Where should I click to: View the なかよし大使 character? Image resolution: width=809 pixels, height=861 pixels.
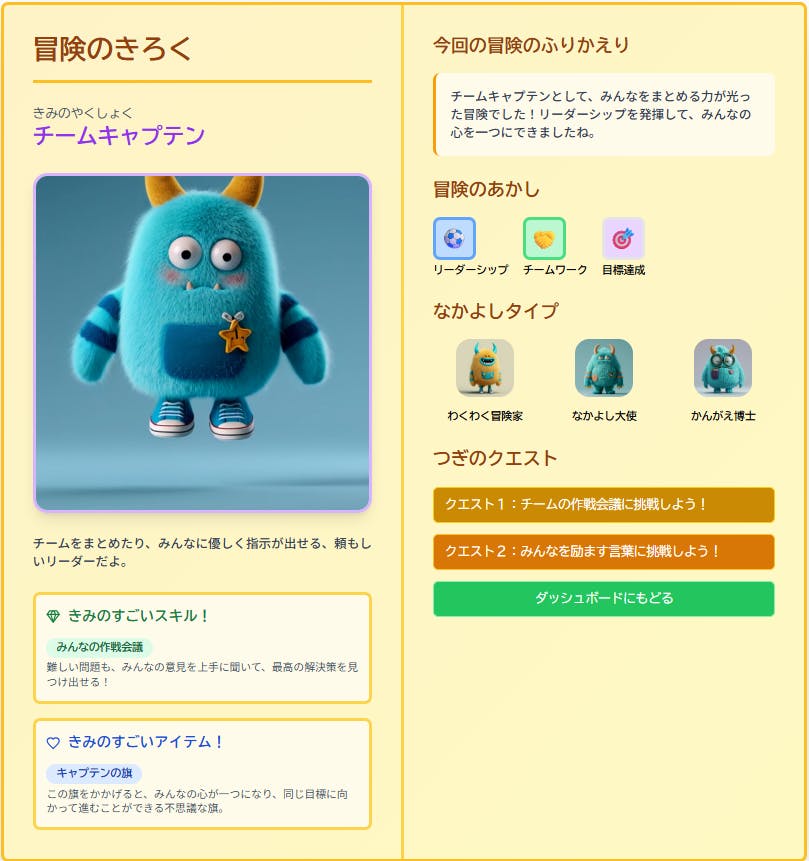click(x=604, y=367)
